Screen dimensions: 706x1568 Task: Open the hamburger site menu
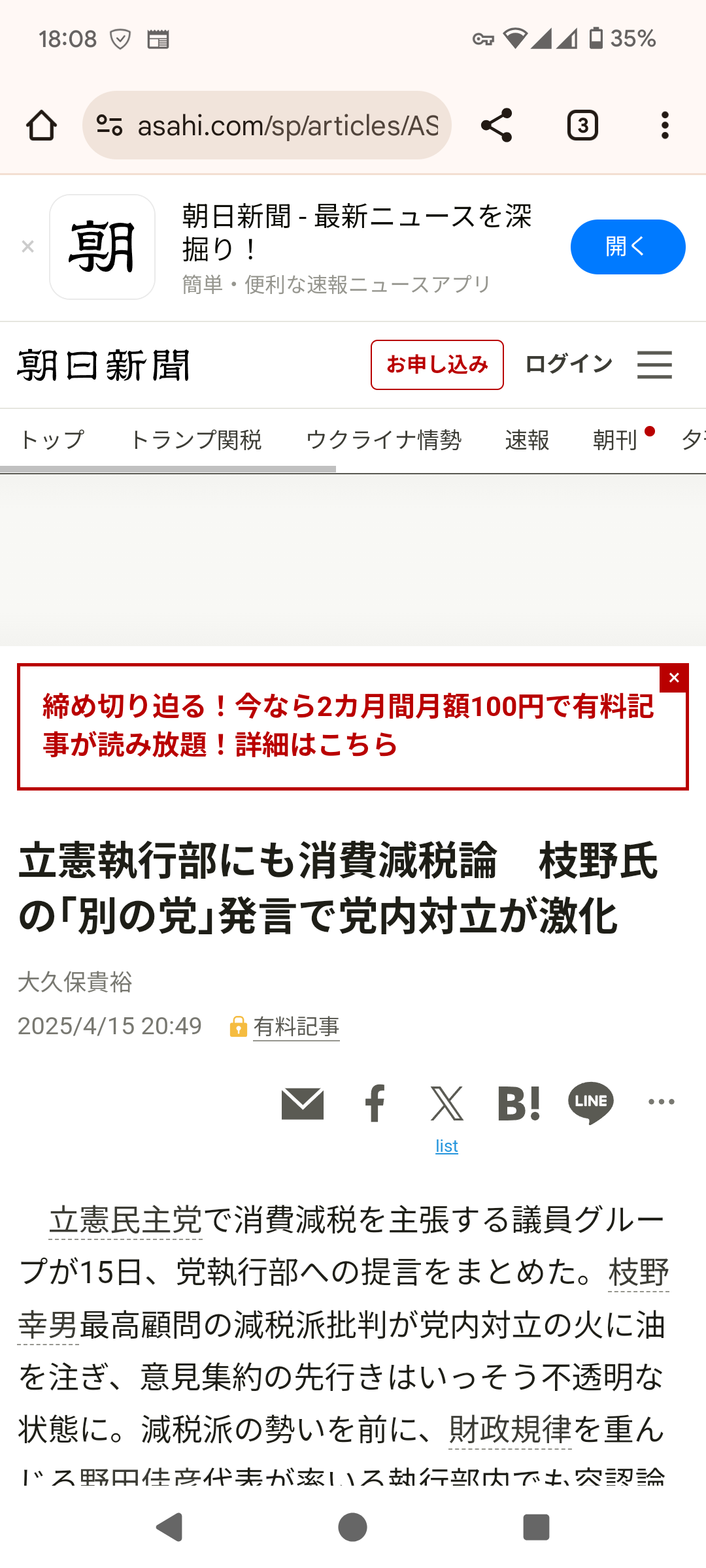point(654,365)
